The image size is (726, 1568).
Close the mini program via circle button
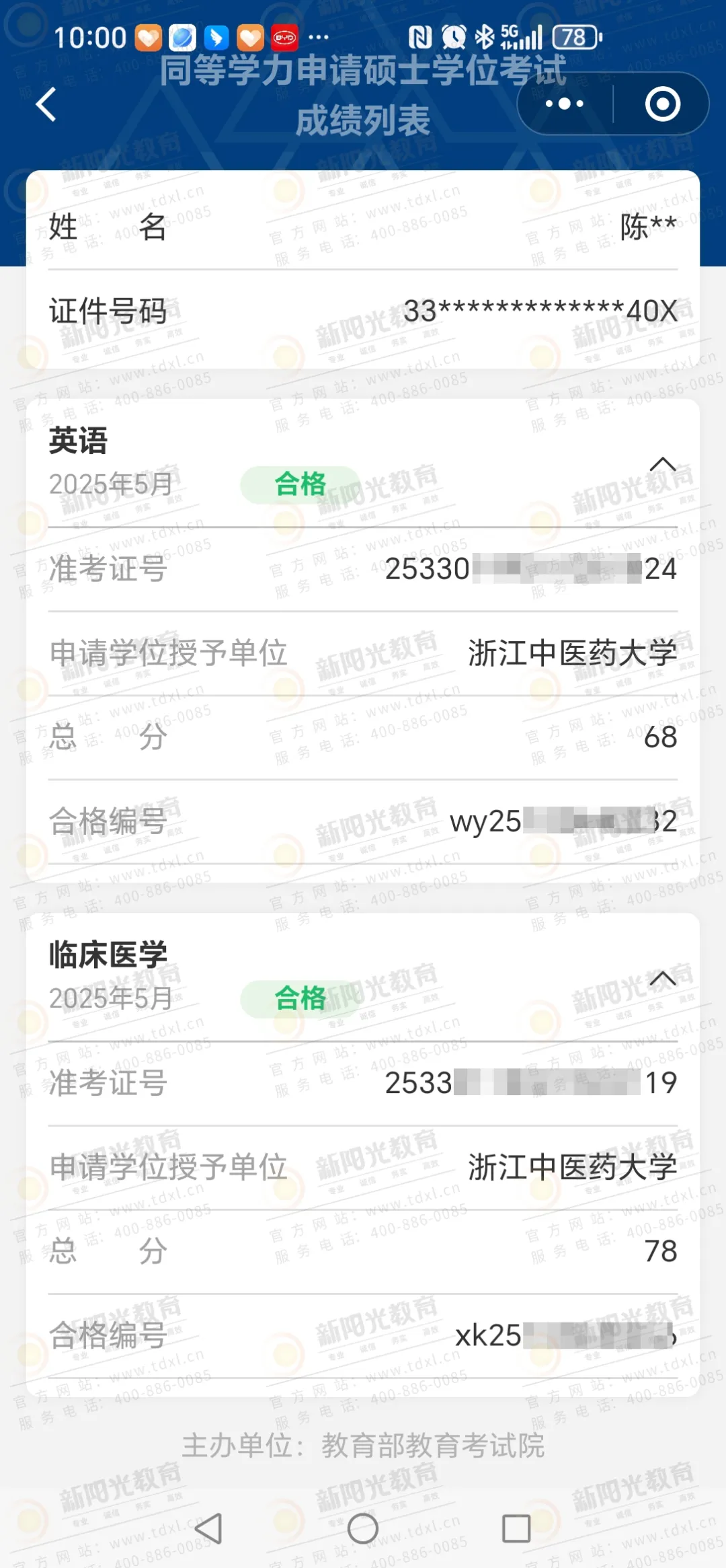pos(662,104)
